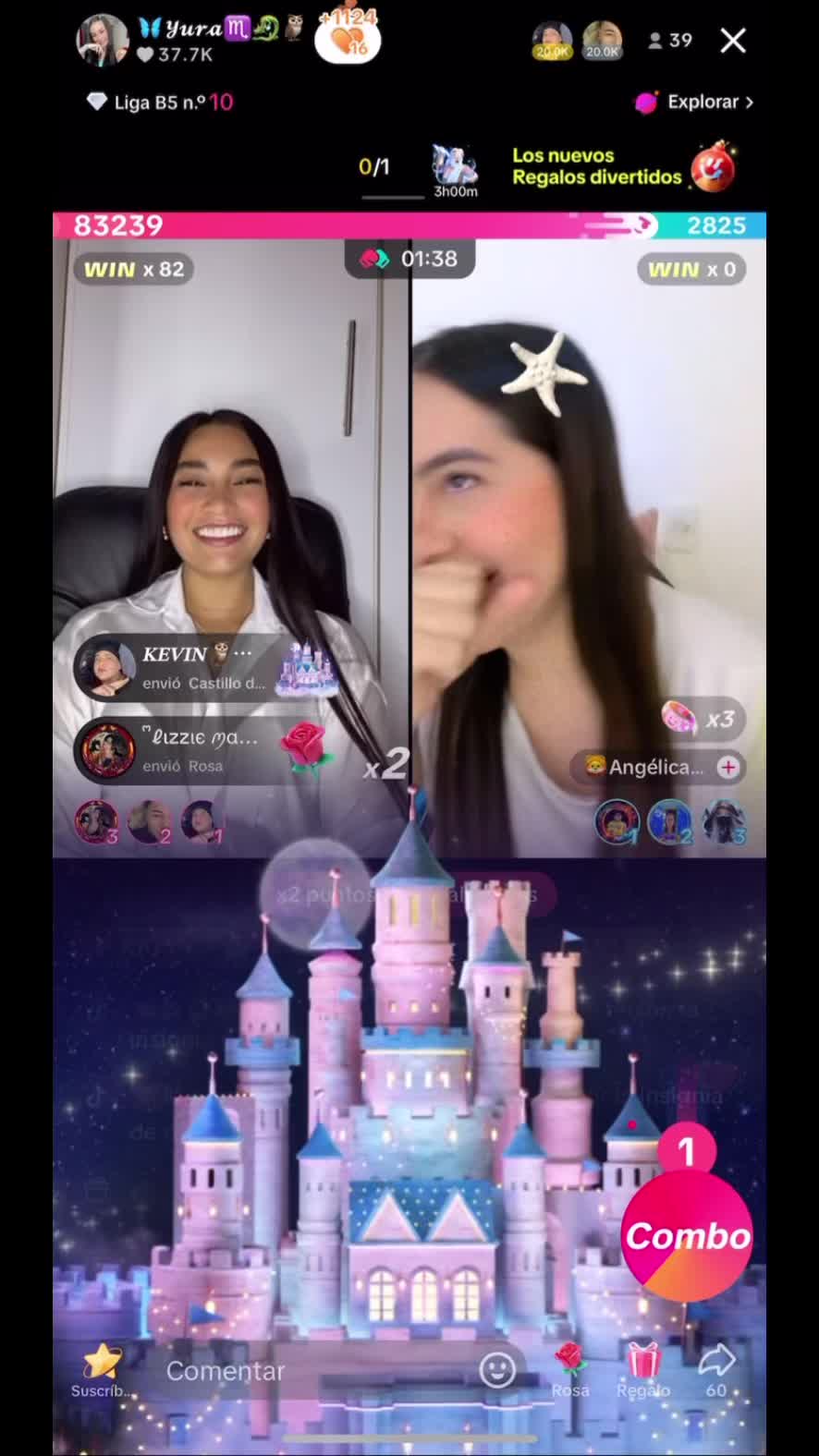Open the viewer count list
This screenshot has height=1456, width=819.
coord(670,41)
